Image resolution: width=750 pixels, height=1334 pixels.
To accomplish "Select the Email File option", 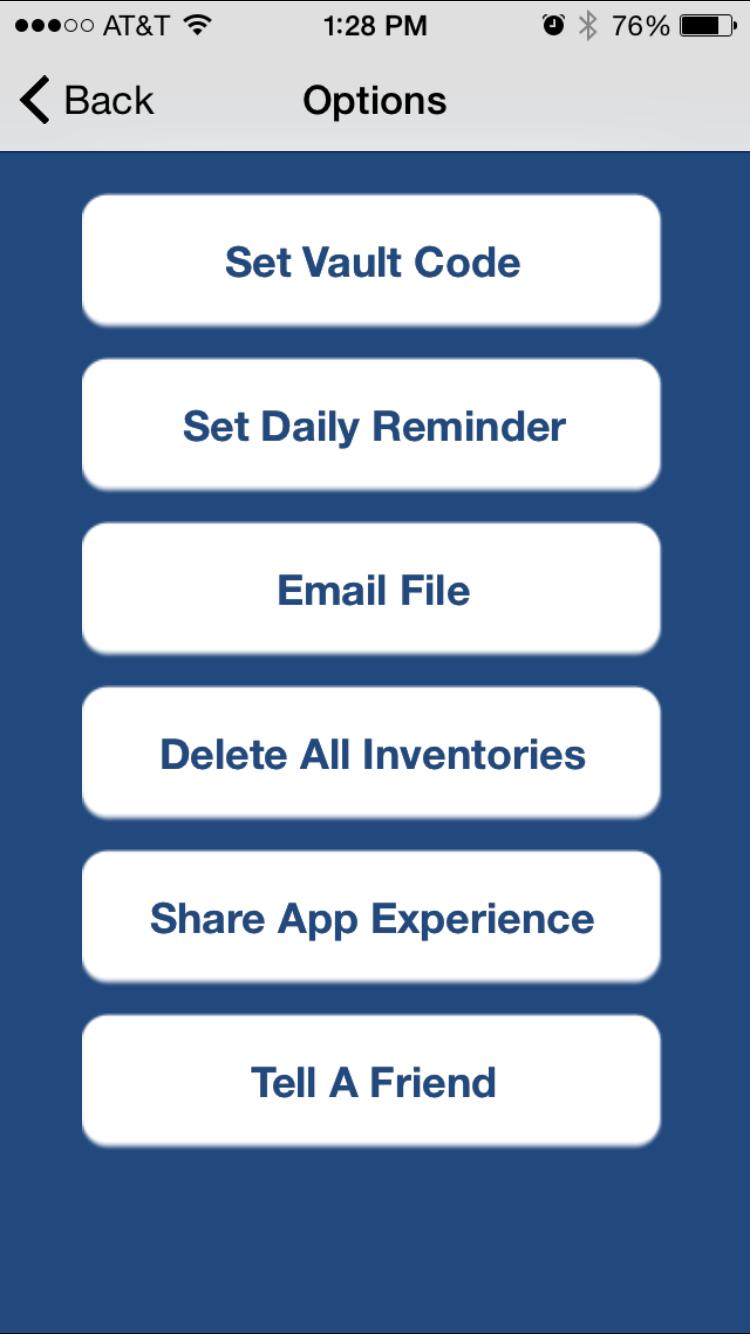I will [x=371, y=589].
